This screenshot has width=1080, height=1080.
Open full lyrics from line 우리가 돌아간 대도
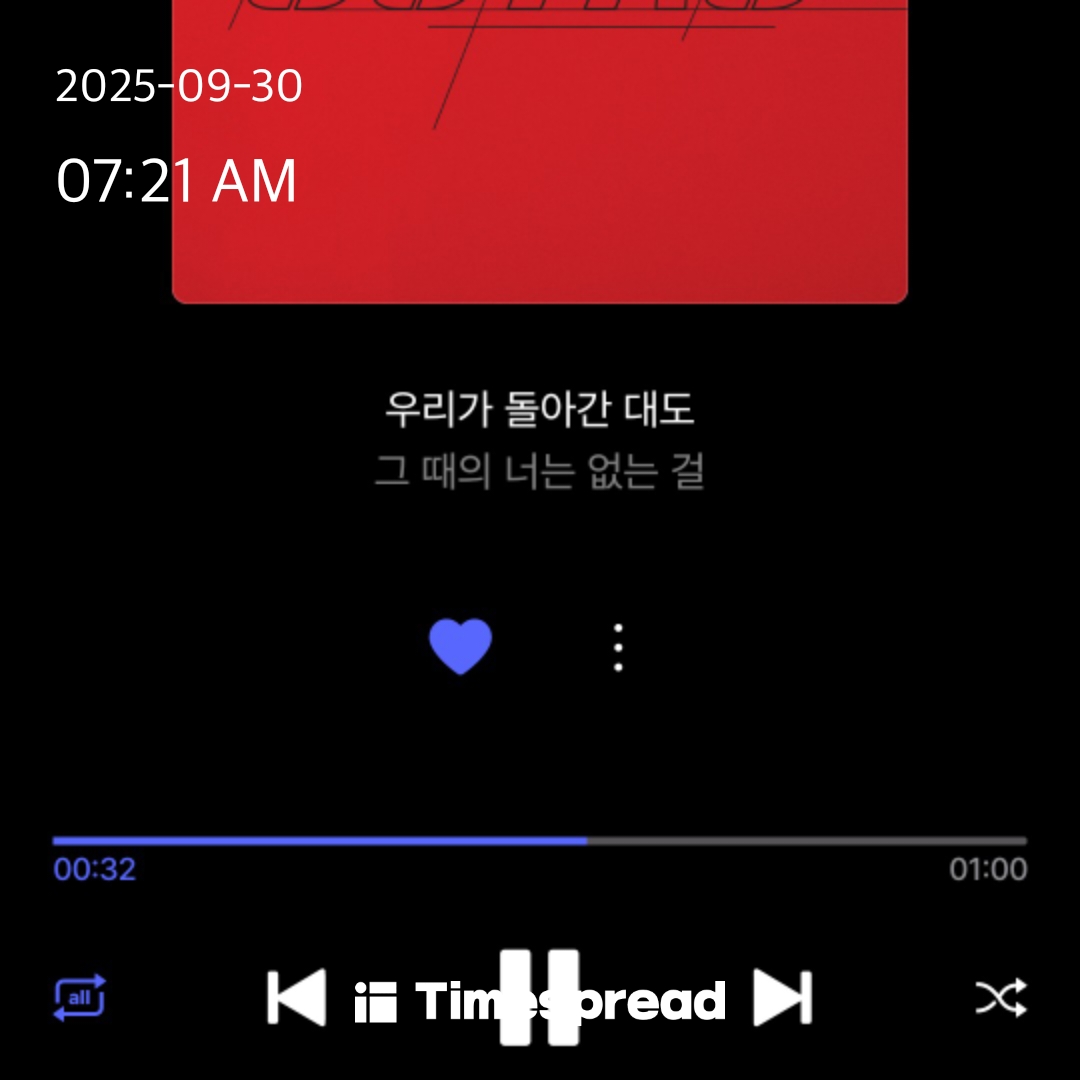(540, 410)
